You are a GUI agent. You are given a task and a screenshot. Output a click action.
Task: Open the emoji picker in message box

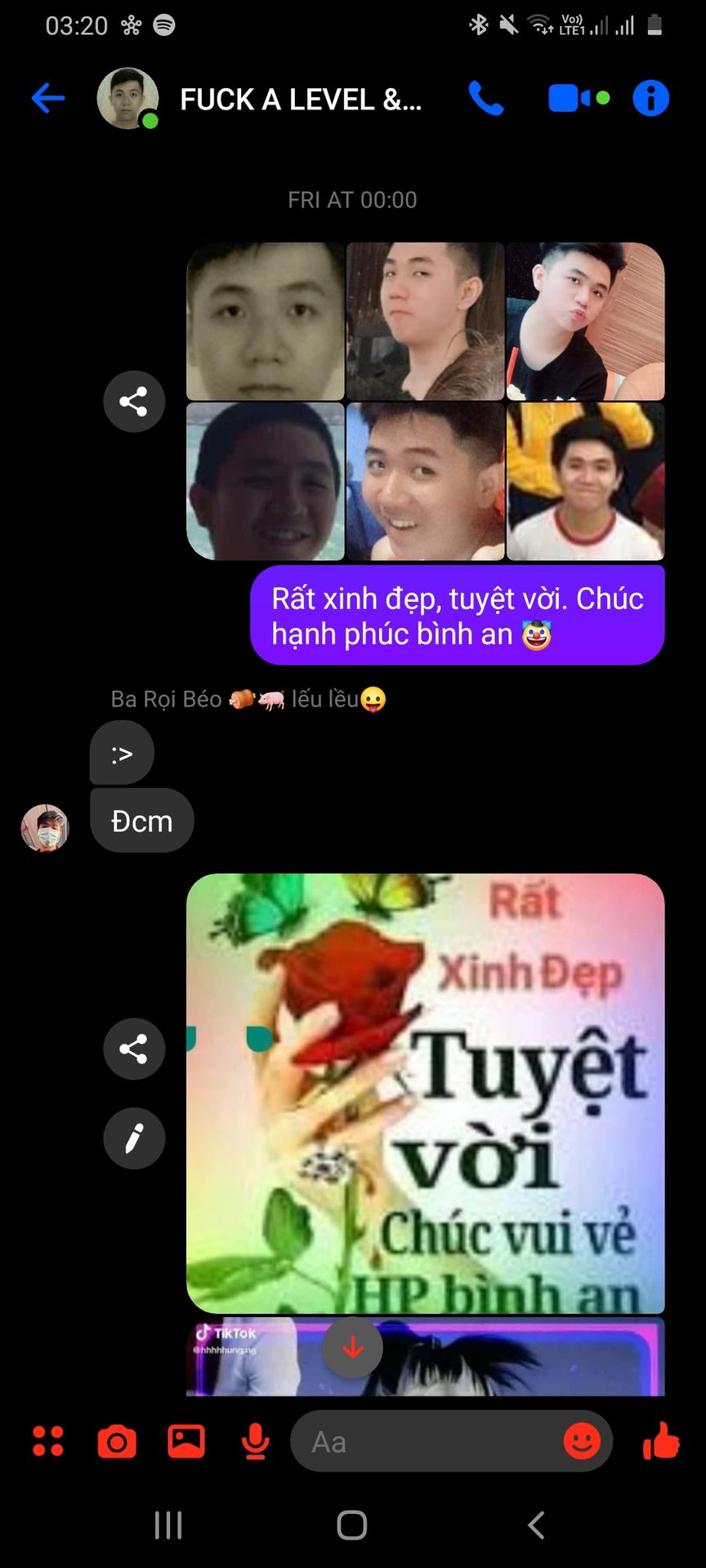click(x=582, y=1441)
